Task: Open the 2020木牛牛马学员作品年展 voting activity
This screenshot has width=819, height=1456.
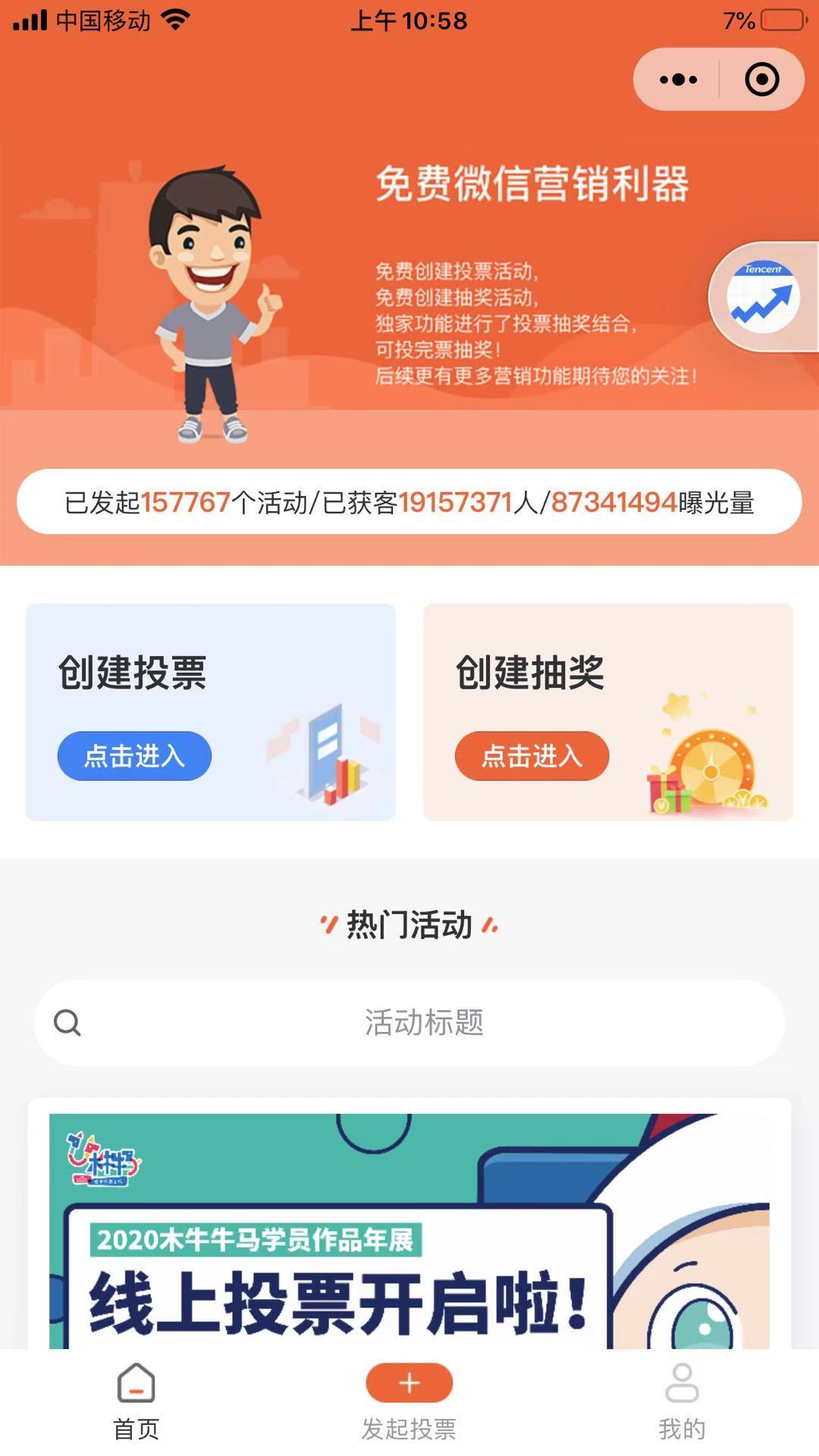Action: [409, 1228]
